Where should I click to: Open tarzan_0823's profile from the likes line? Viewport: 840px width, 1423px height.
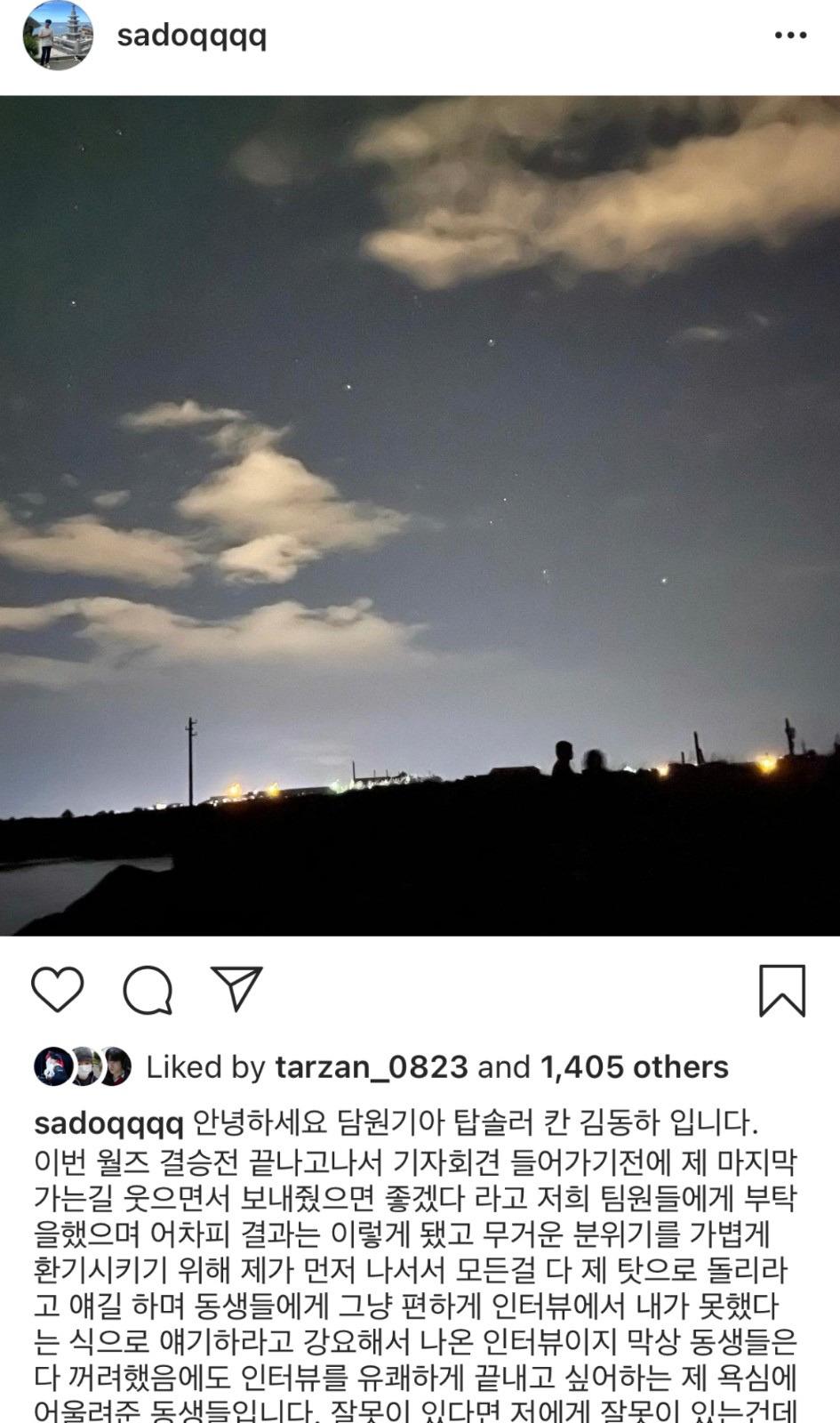(371, 1066)
